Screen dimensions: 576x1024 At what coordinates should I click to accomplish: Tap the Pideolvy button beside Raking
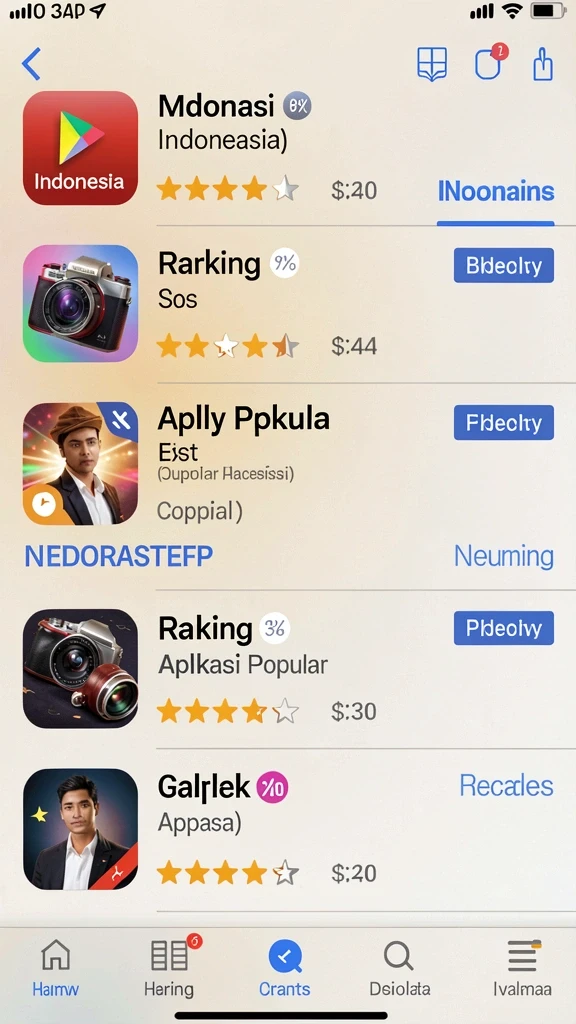coord(504,628)
